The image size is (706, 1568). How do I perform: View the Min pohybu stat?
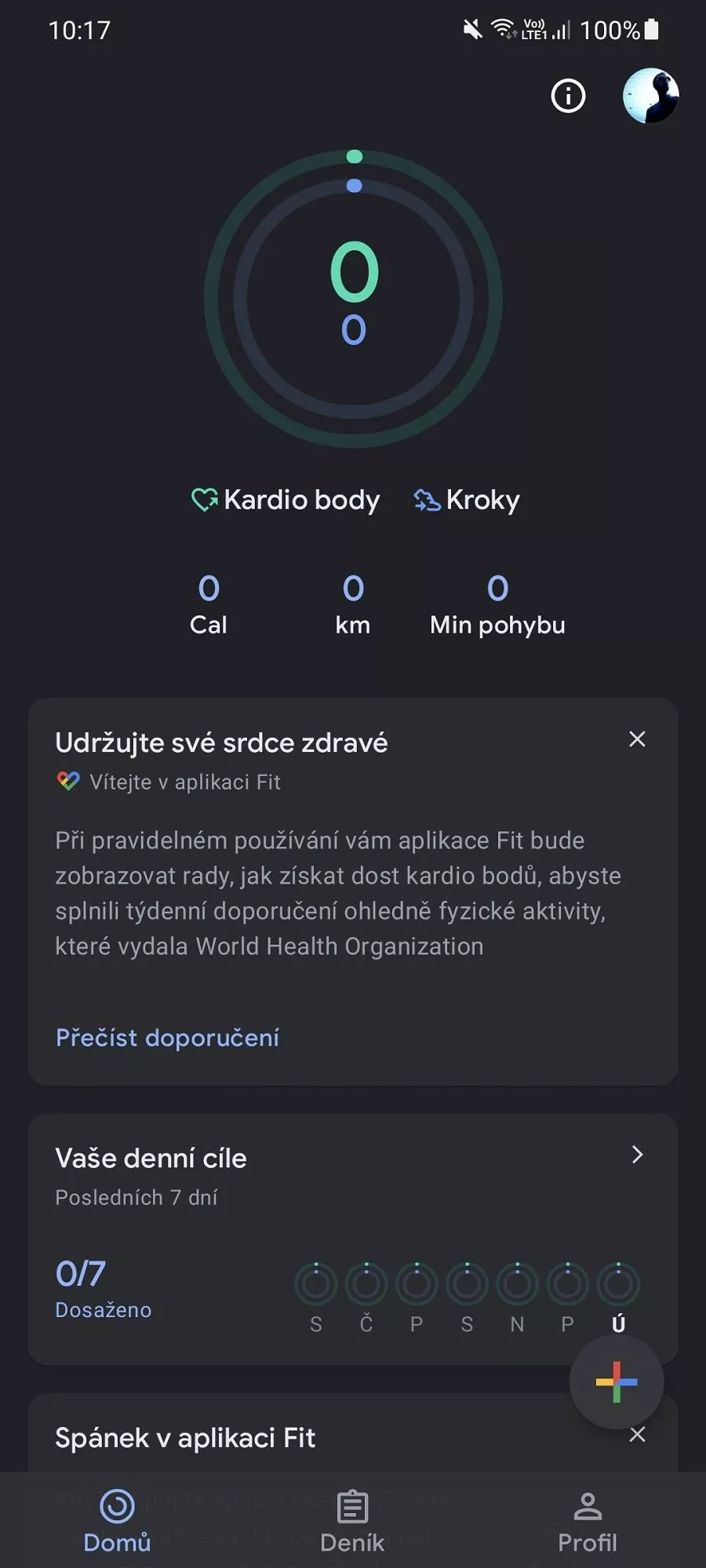(497, 604)
